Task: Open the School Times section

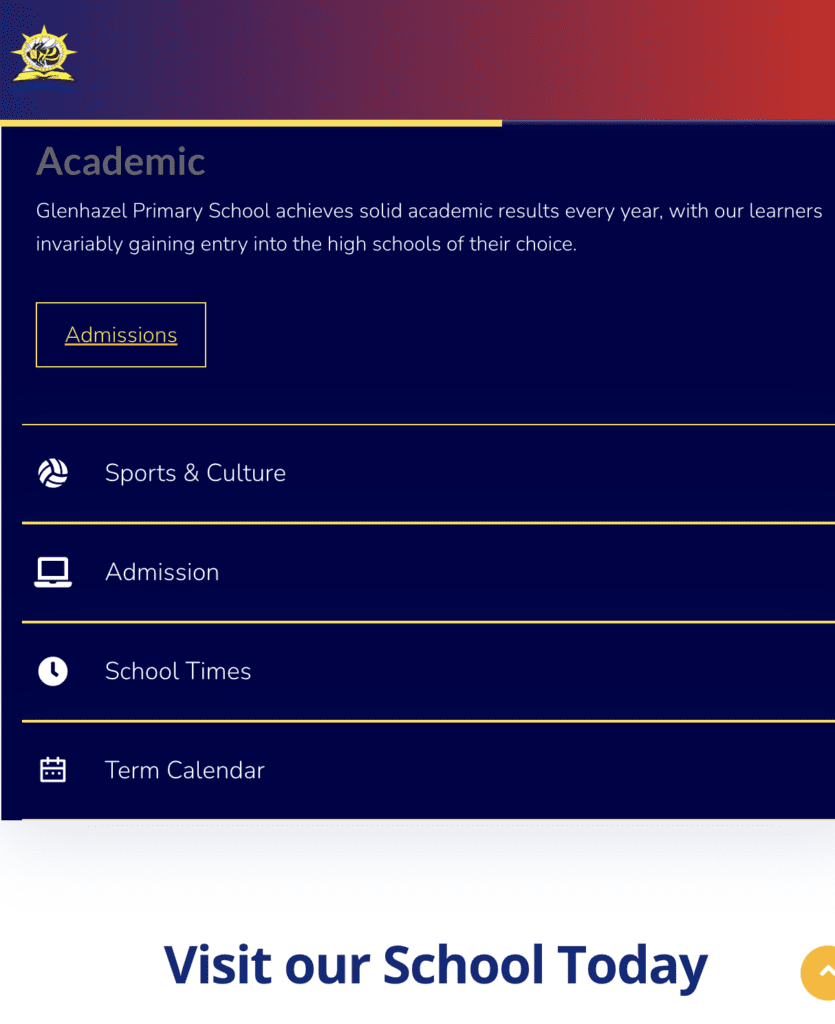Action: coord(178,671)
